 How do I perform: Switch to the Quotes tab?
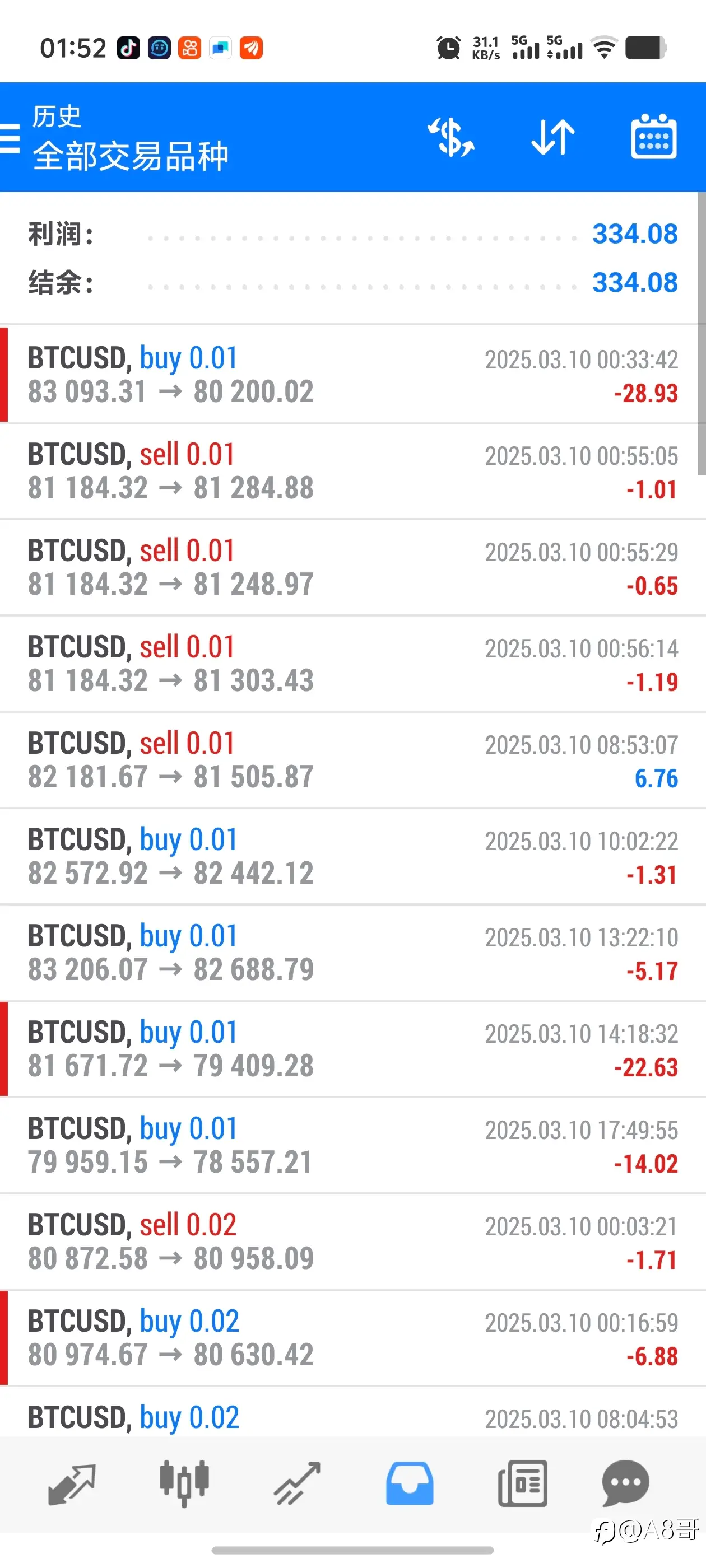coord(72,1484)
